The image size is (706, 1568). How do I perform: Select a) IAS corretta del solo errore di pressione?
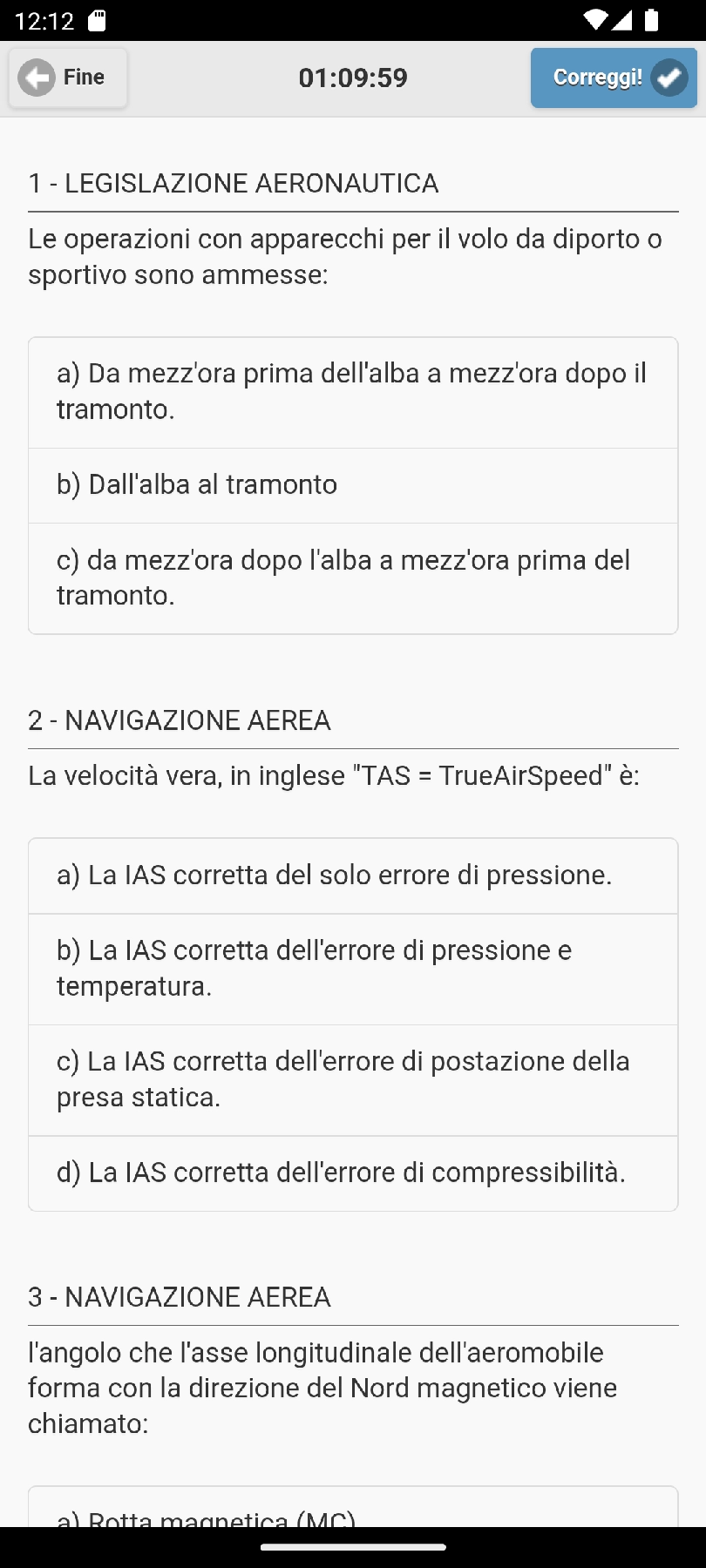coord(352,875)
